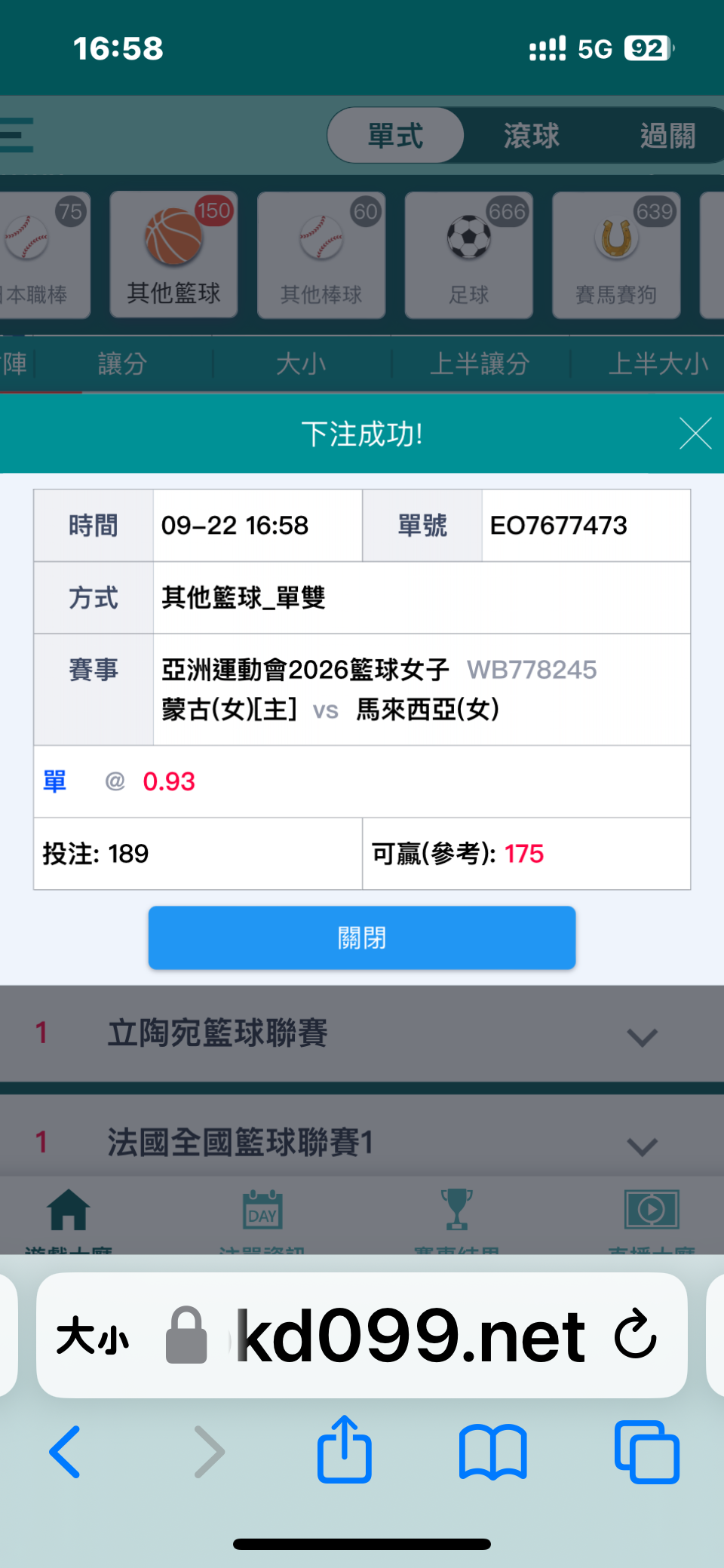Tap the blue 關閉 button
This screenshot has height=1568, width=724.
point(362,937)
